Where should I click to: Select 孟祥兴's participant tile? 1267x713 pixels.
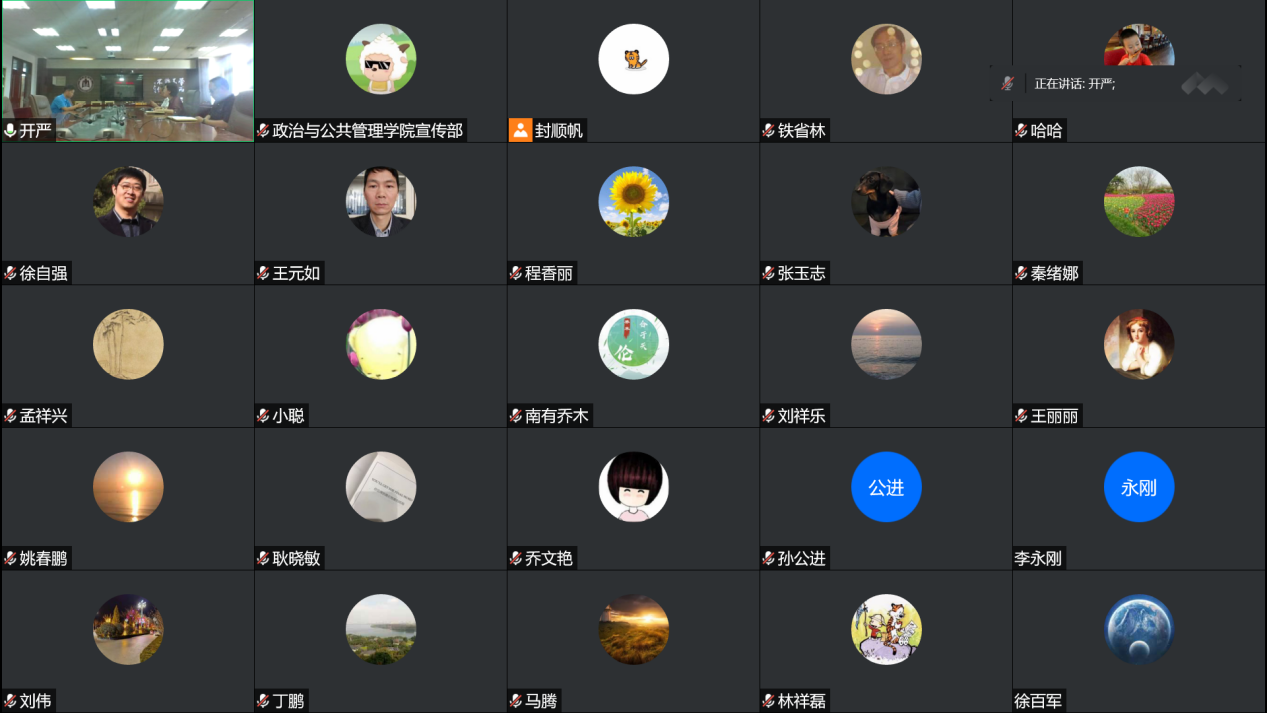pos(128,345)
